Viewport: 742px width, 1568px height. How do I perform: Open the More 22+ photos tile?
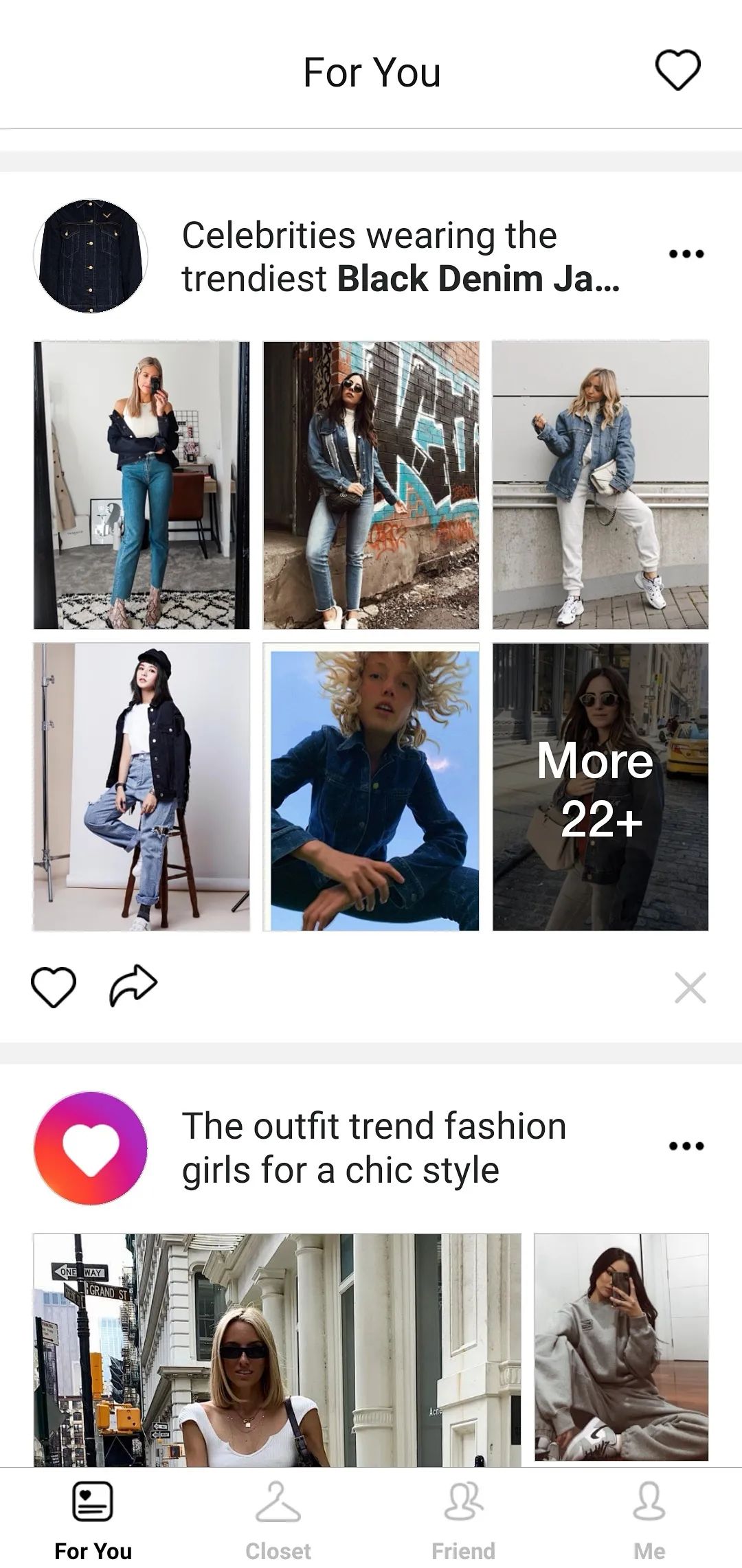tap(600, 787)
